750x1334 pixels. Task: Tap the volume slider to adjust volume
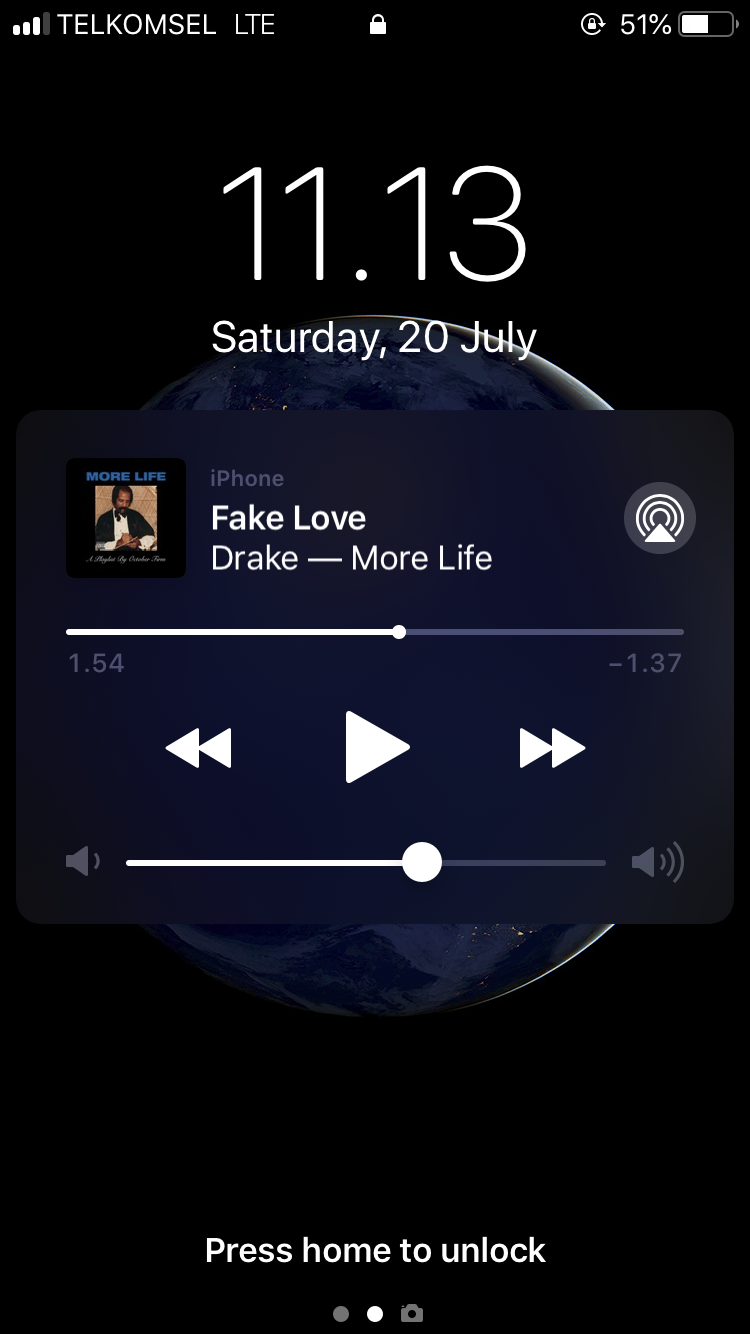[x=366, y=862]
